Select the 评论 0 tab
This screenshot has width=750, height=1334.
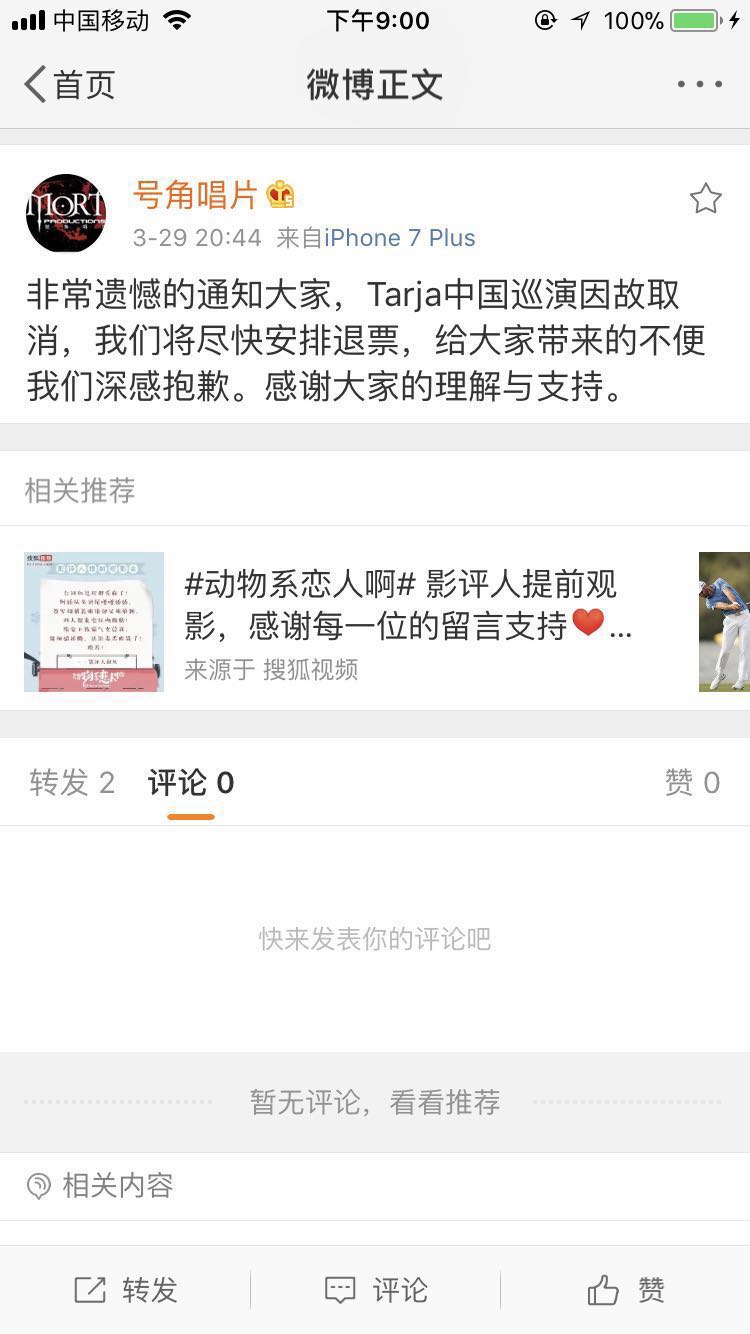point(191,783)
